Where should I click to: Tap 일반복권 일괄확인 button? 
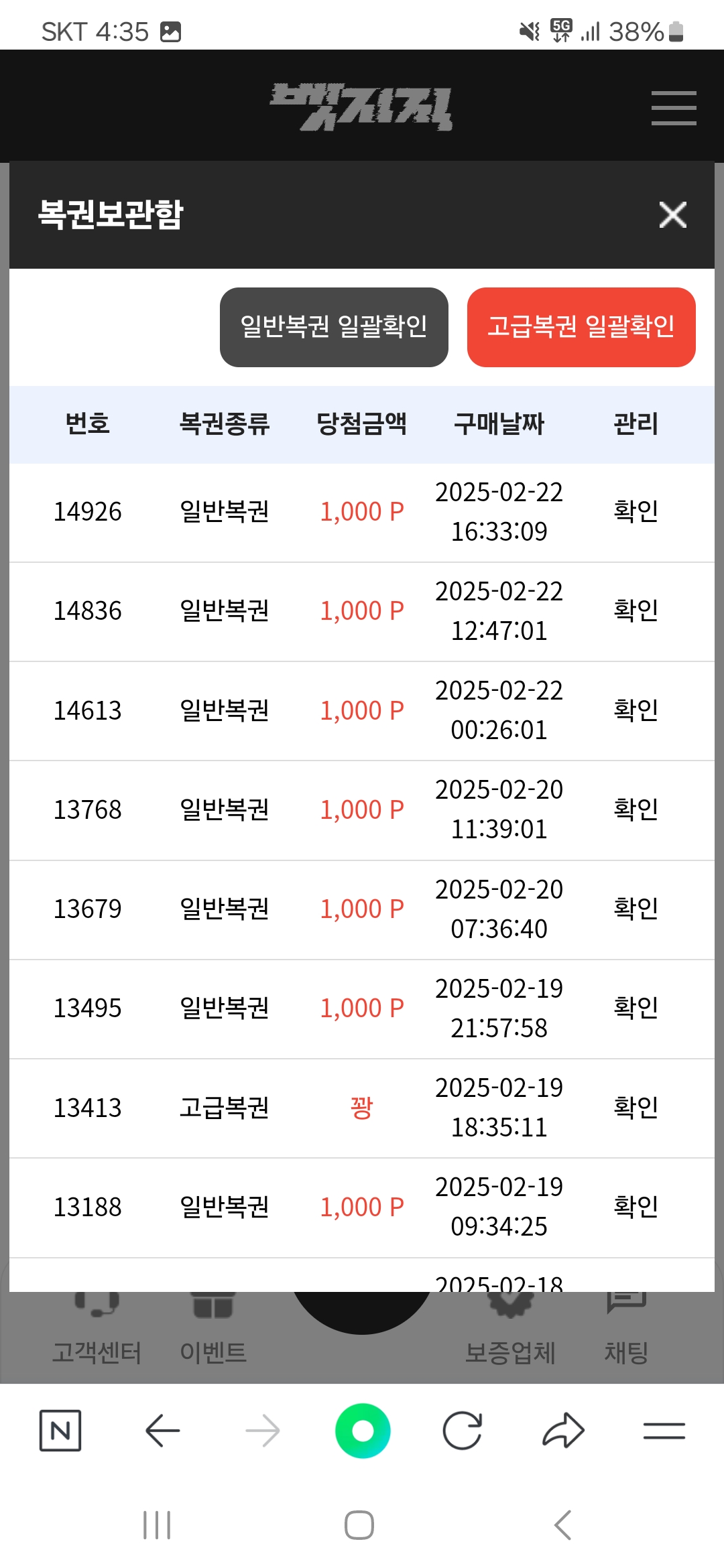click(334, 327)
